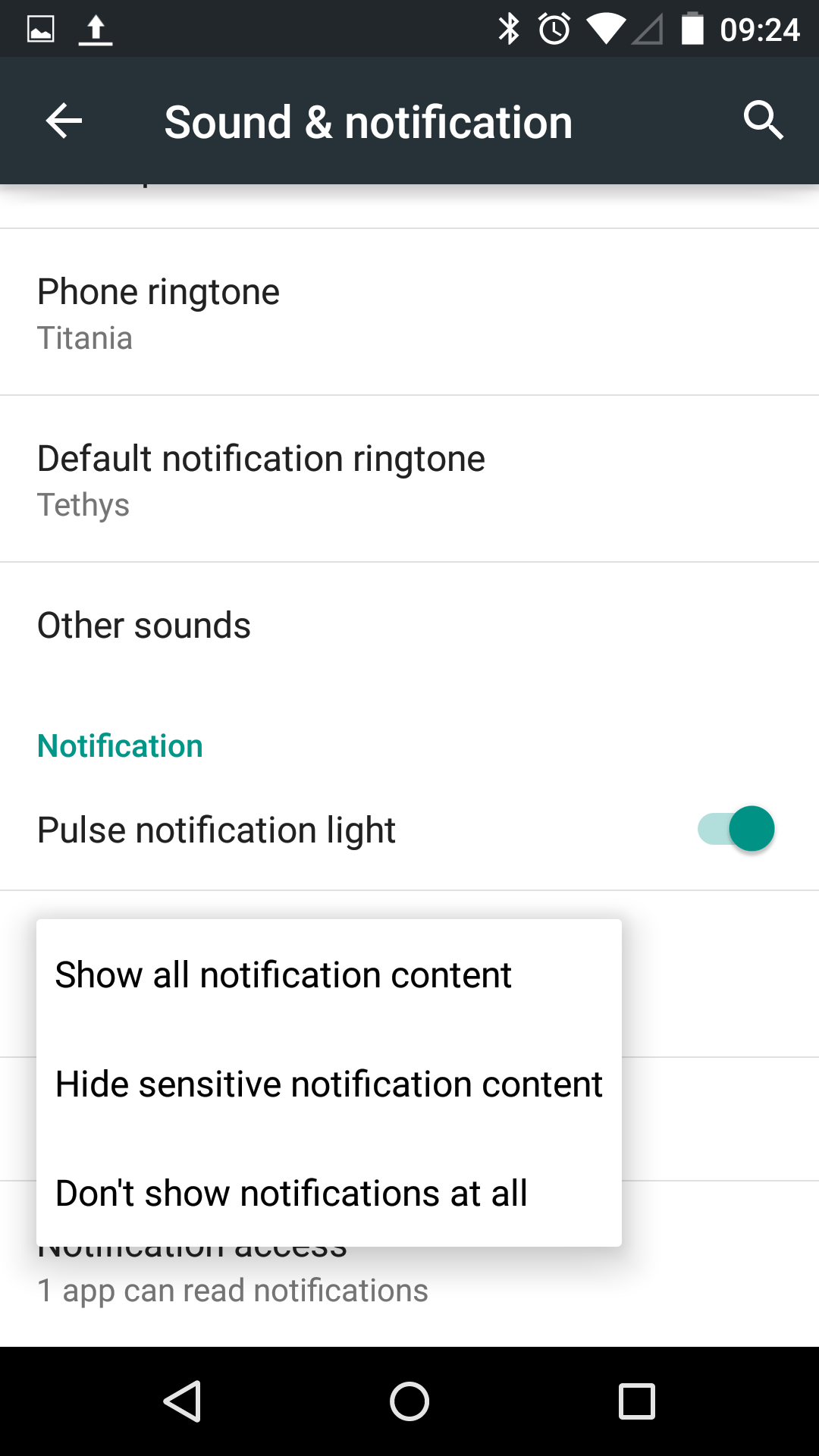Open Other sounds
Image resolution: width=819 pixels, height=1456 pixels.
coord(409,626)
